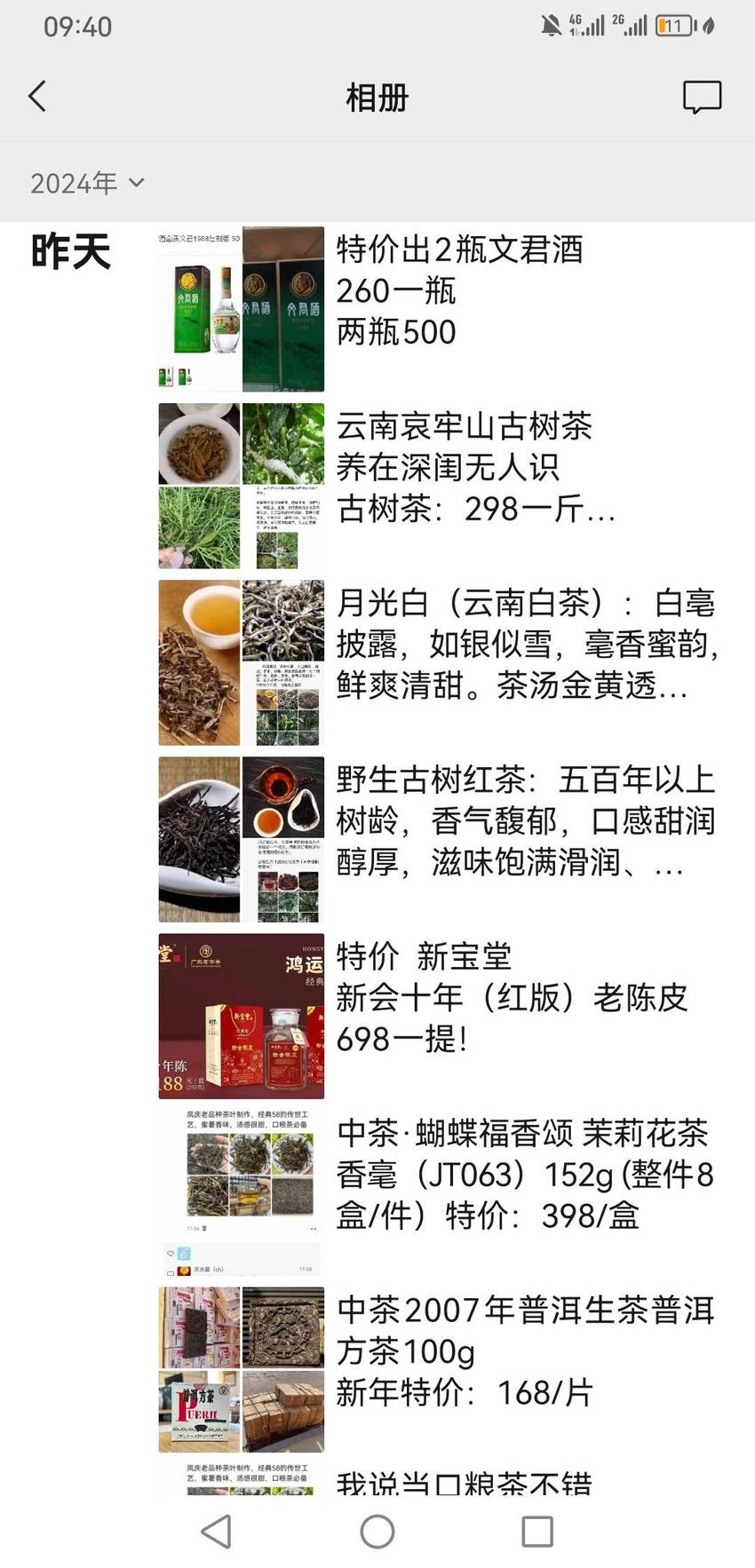Open recent apps from navigation bar

tap(537, 1532)
